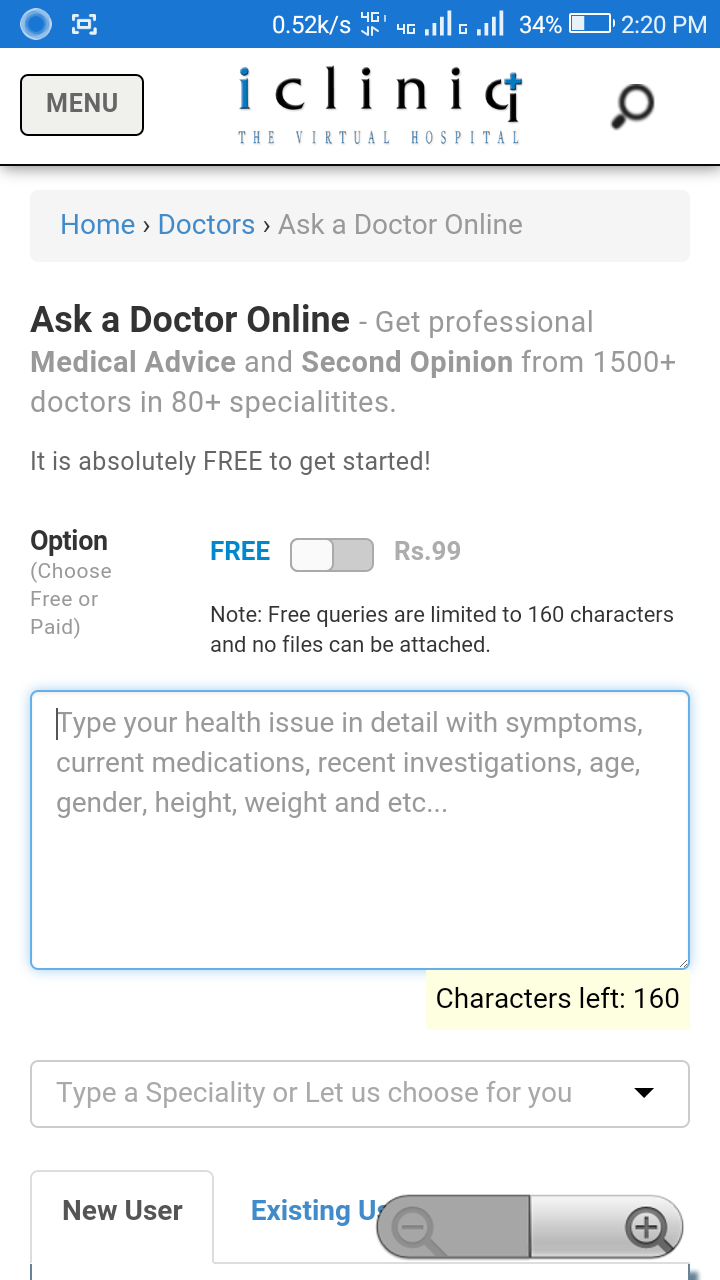720x1280 pixels.
Task: Open the Doctors breadcrumb link
Action: [206, 225]
